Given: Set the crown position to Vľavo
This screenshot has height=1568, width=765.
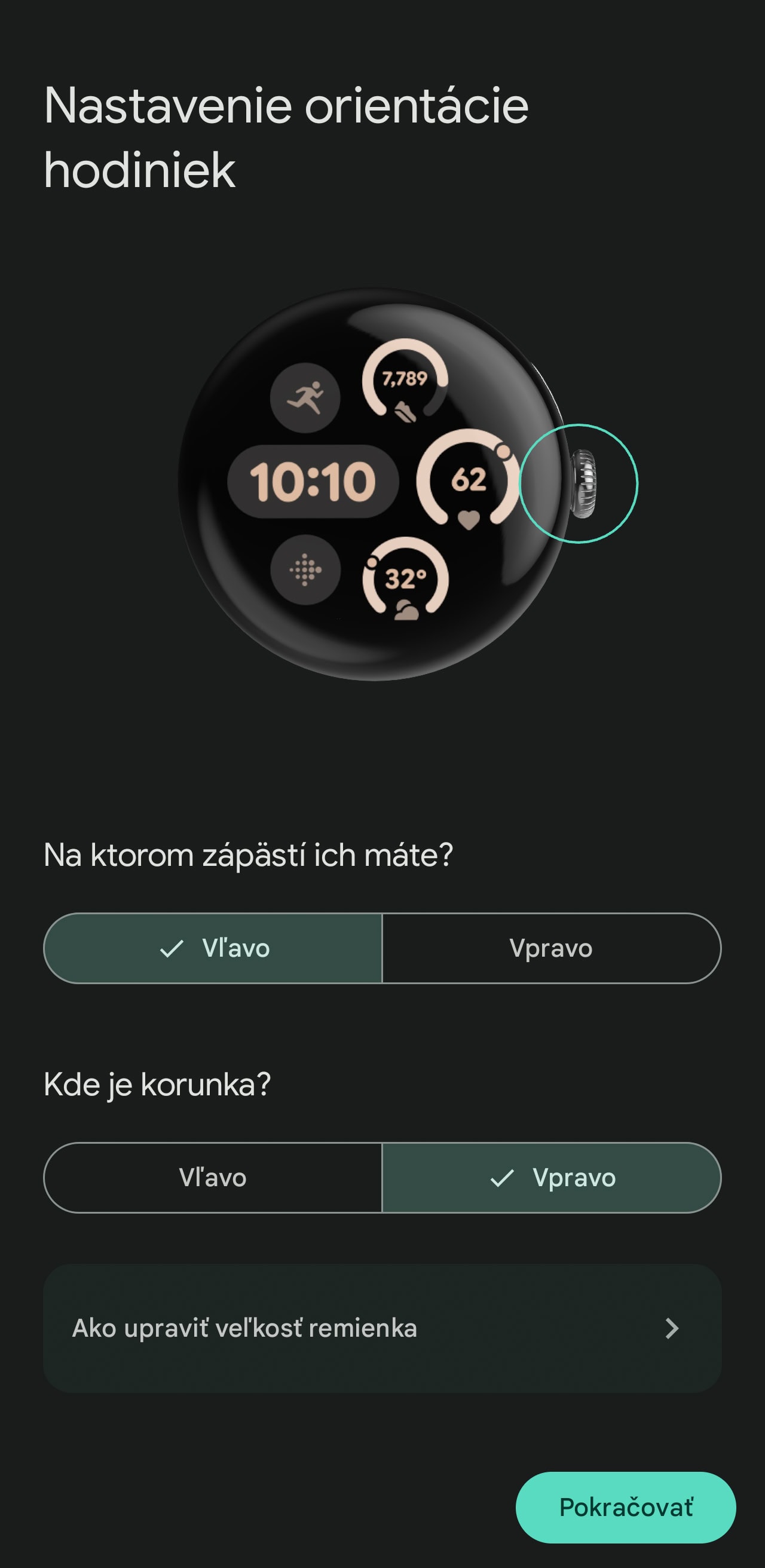Looking at the screenshot, I should pyautogui.click(x=213, y=1177).
